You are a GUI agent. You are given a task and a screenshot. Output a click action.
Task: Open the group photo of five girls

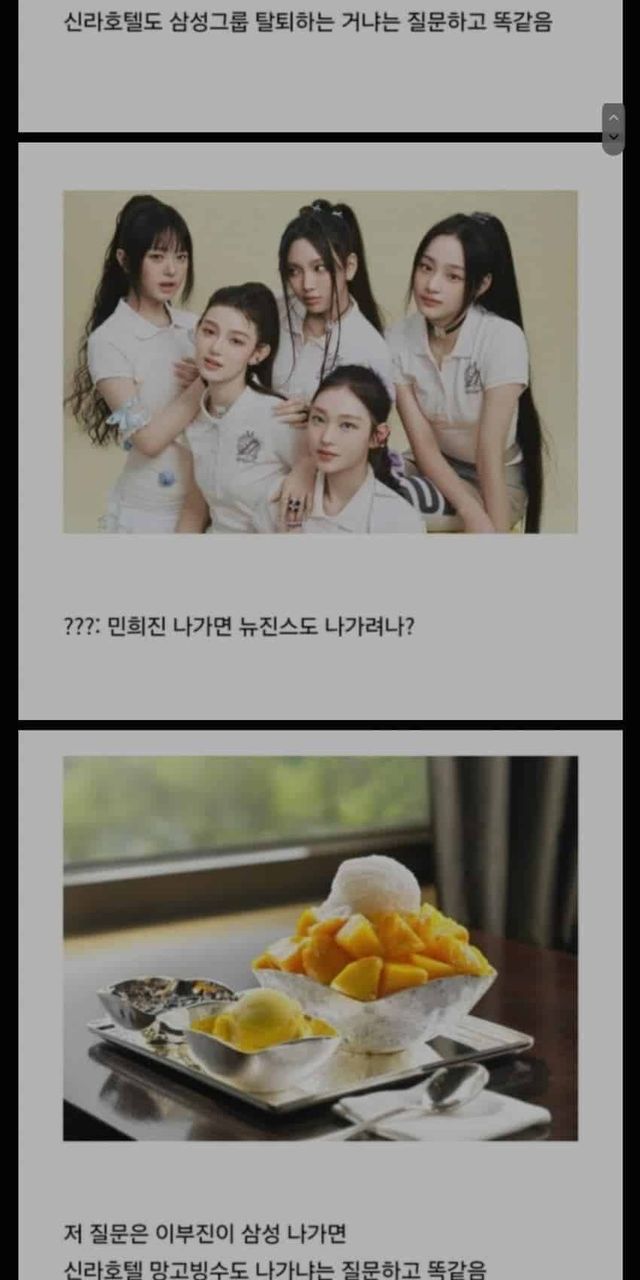tap(320, 362)
